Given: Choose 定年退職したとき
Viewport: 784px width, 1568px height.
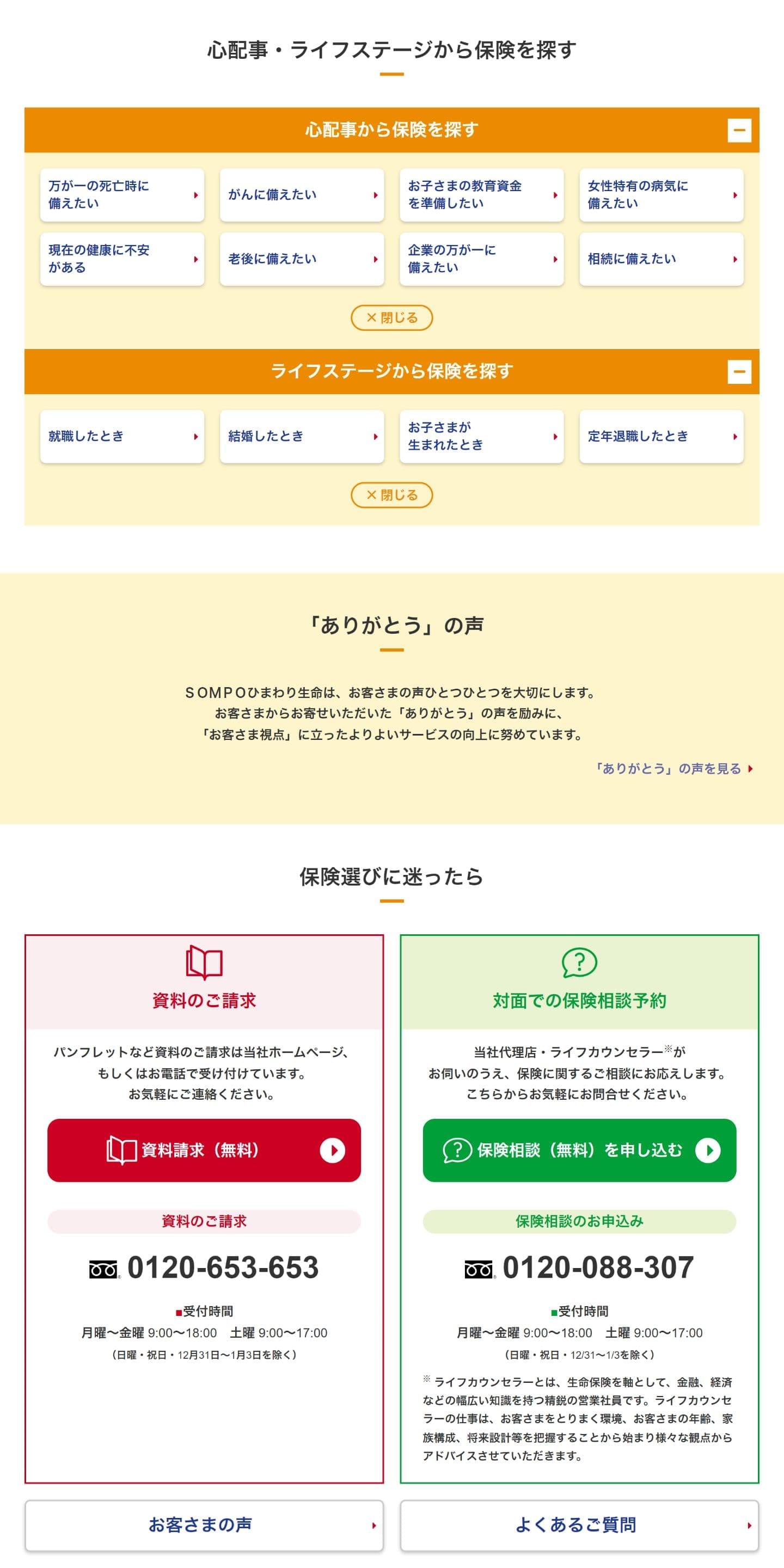Looking at the screenshot, I should click(x=661, y=436).
